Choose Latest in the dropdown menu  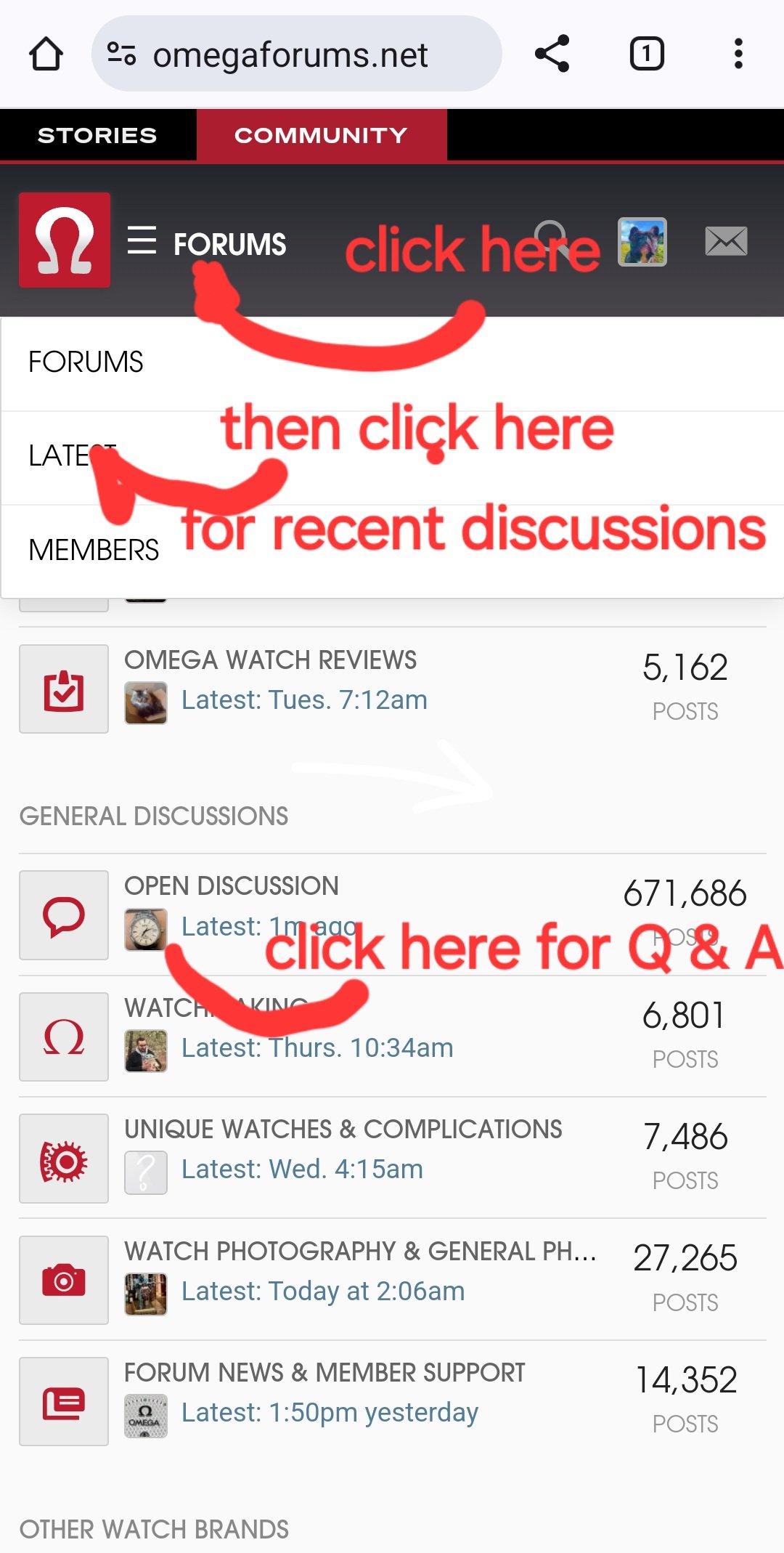[x=71, y=456]
